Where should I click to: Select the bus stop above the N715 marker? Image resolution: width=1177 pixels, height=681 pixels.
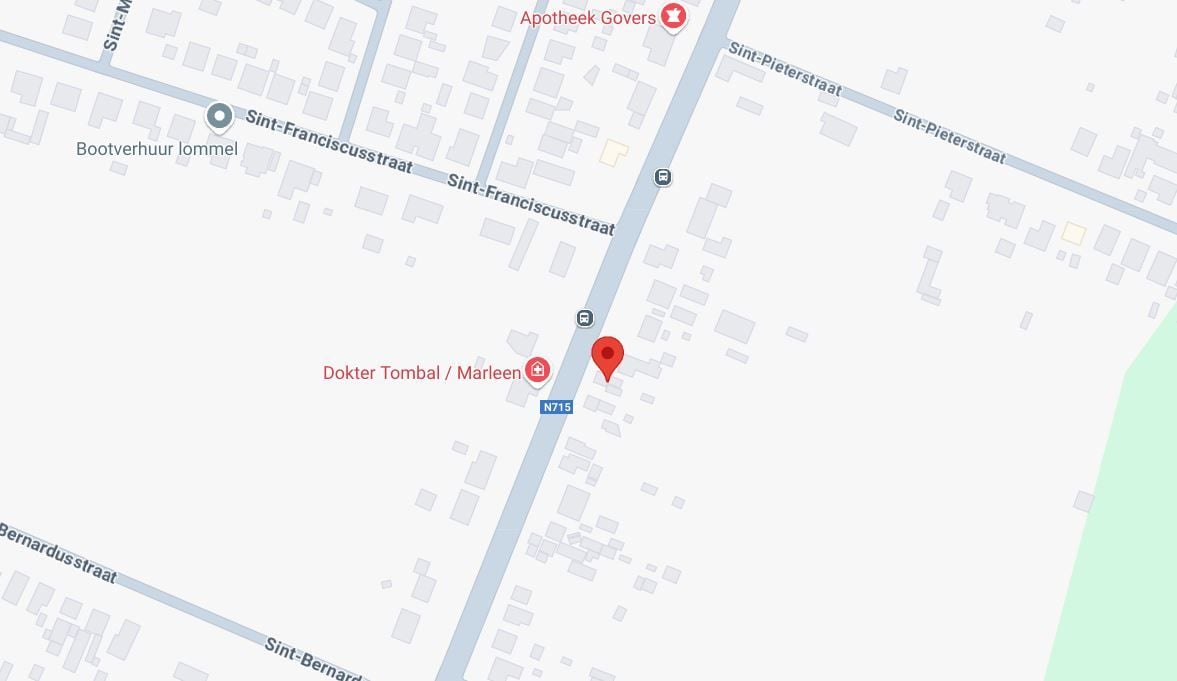point(585,318)
